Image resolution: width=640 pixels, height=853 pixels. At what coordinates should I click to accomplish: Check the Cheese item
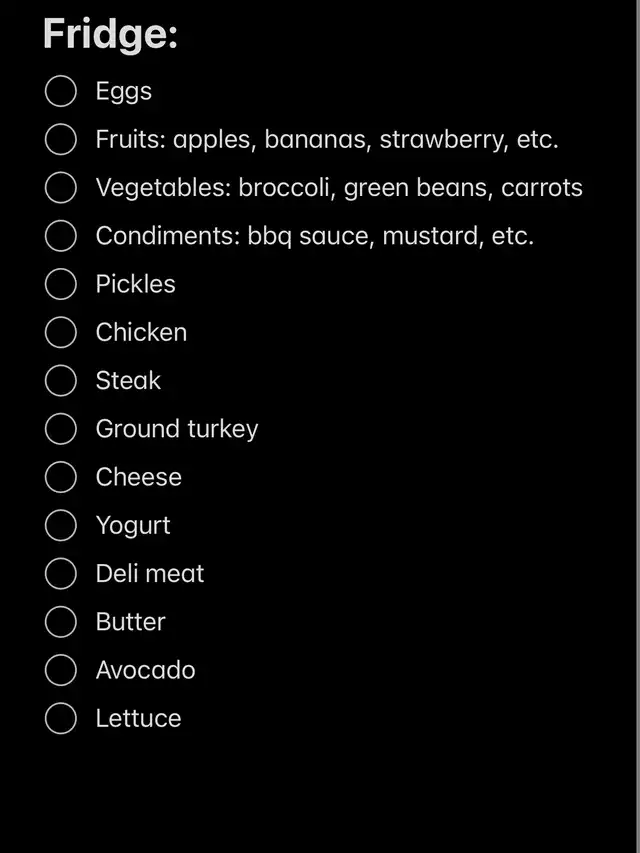pyautogui.click(x=60, y=477)
